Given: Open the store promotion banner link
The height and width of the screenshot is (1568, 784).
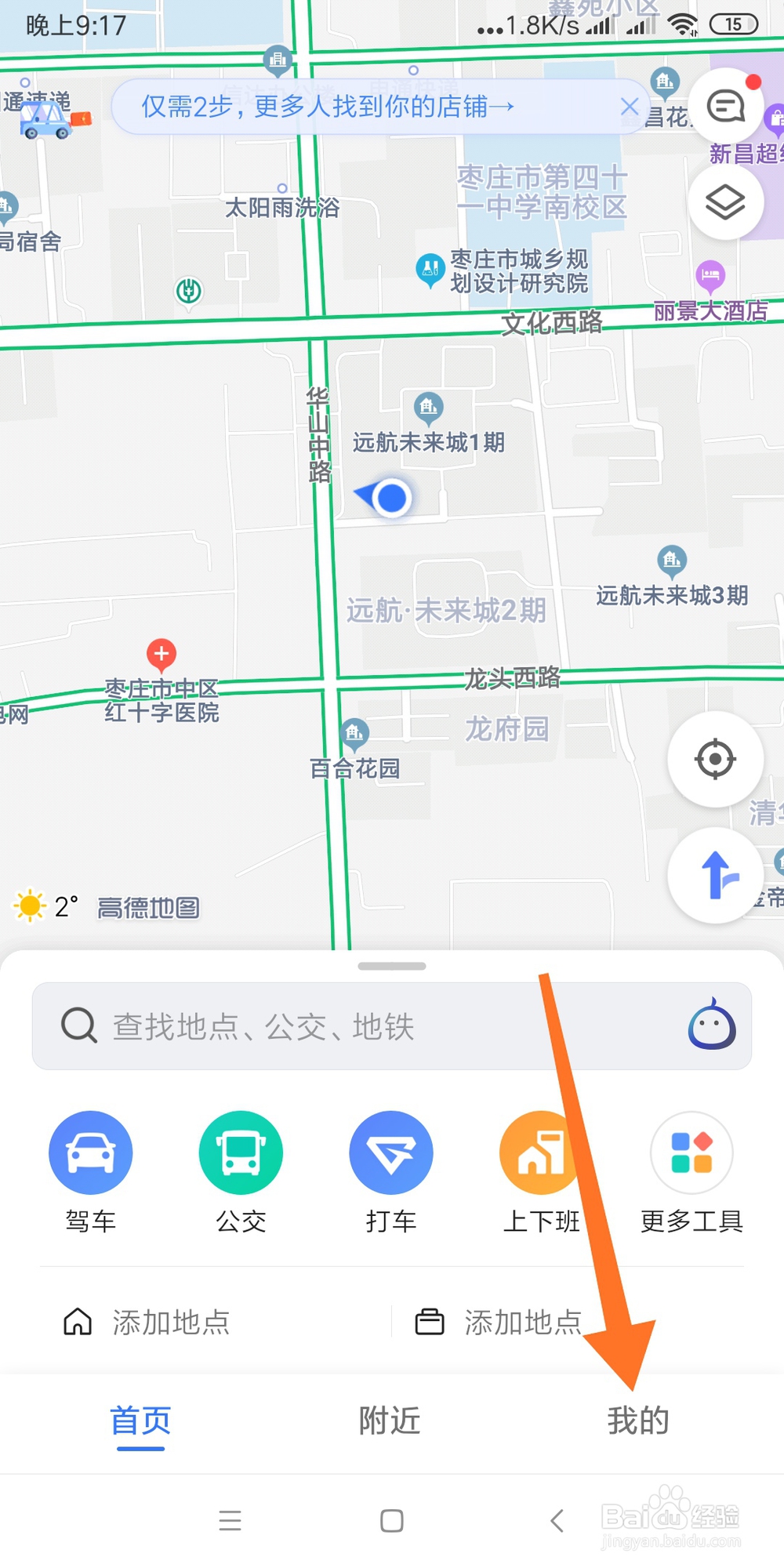Looking at the screenshot, I should (x=328, y=107).
